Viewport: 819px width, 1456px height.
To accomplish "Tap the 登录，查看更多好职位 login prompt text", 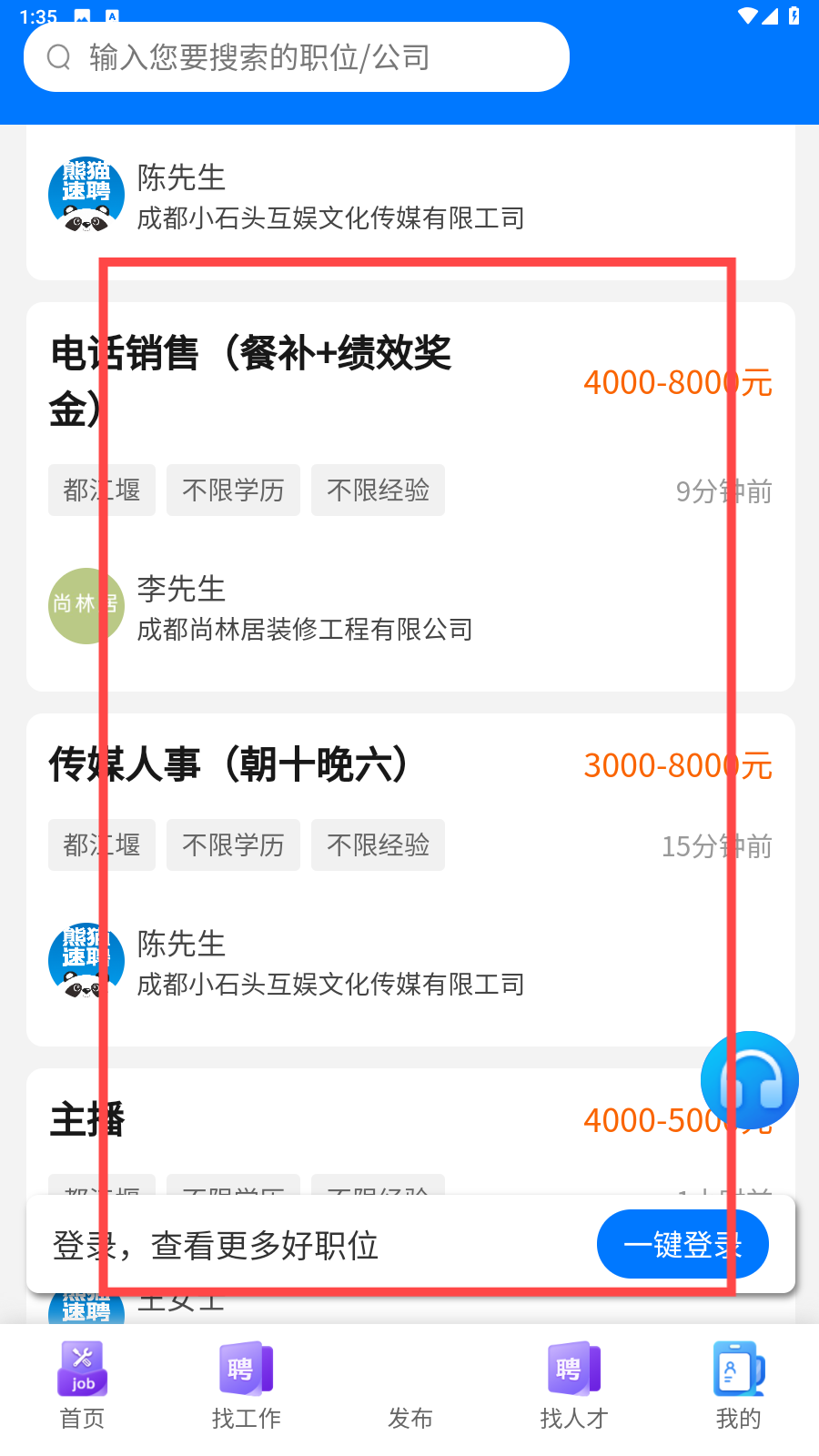I will pyautogui.click(x=216, y=1245).
